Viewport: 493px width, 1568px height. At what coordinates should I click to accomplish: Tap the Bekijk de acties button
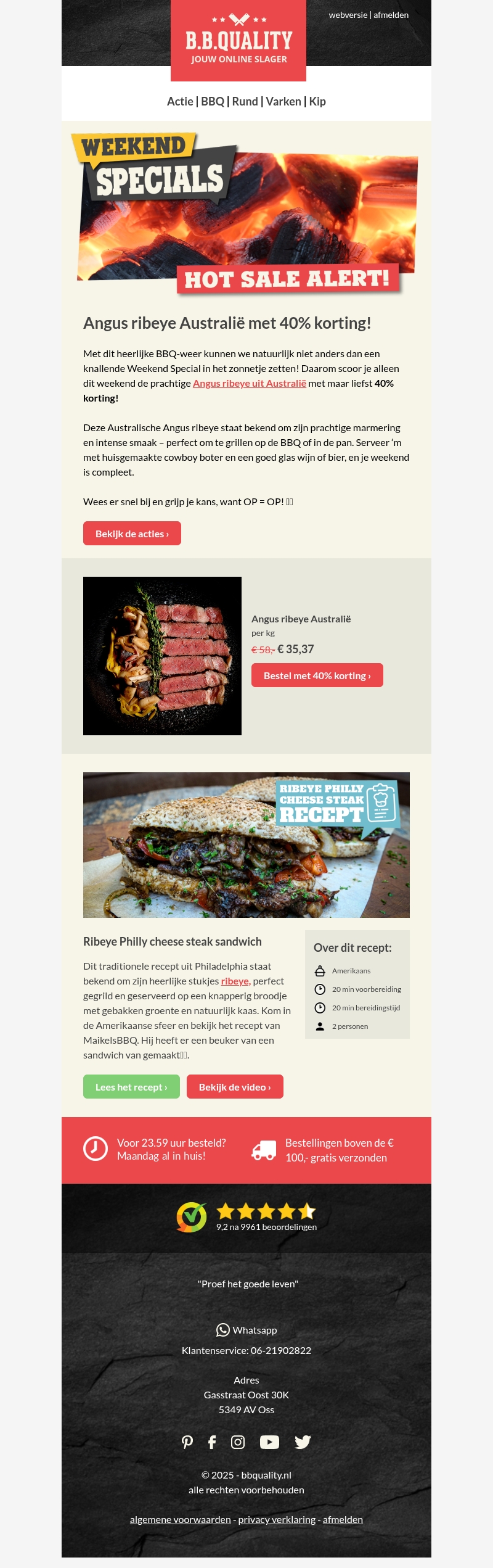pyautogui.click(x=132, y=534)
